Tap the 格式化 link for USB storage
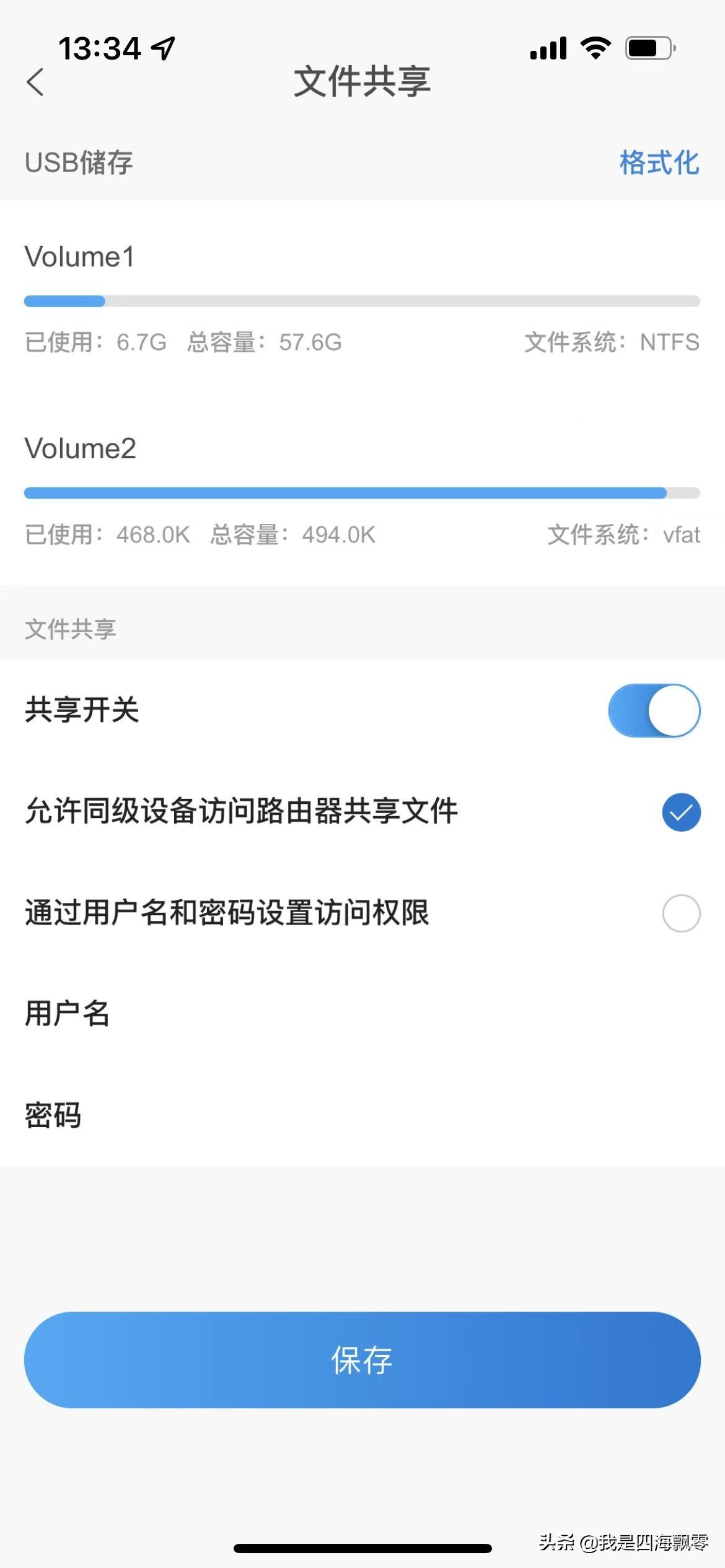725x1568 pixels. [659, 163]
